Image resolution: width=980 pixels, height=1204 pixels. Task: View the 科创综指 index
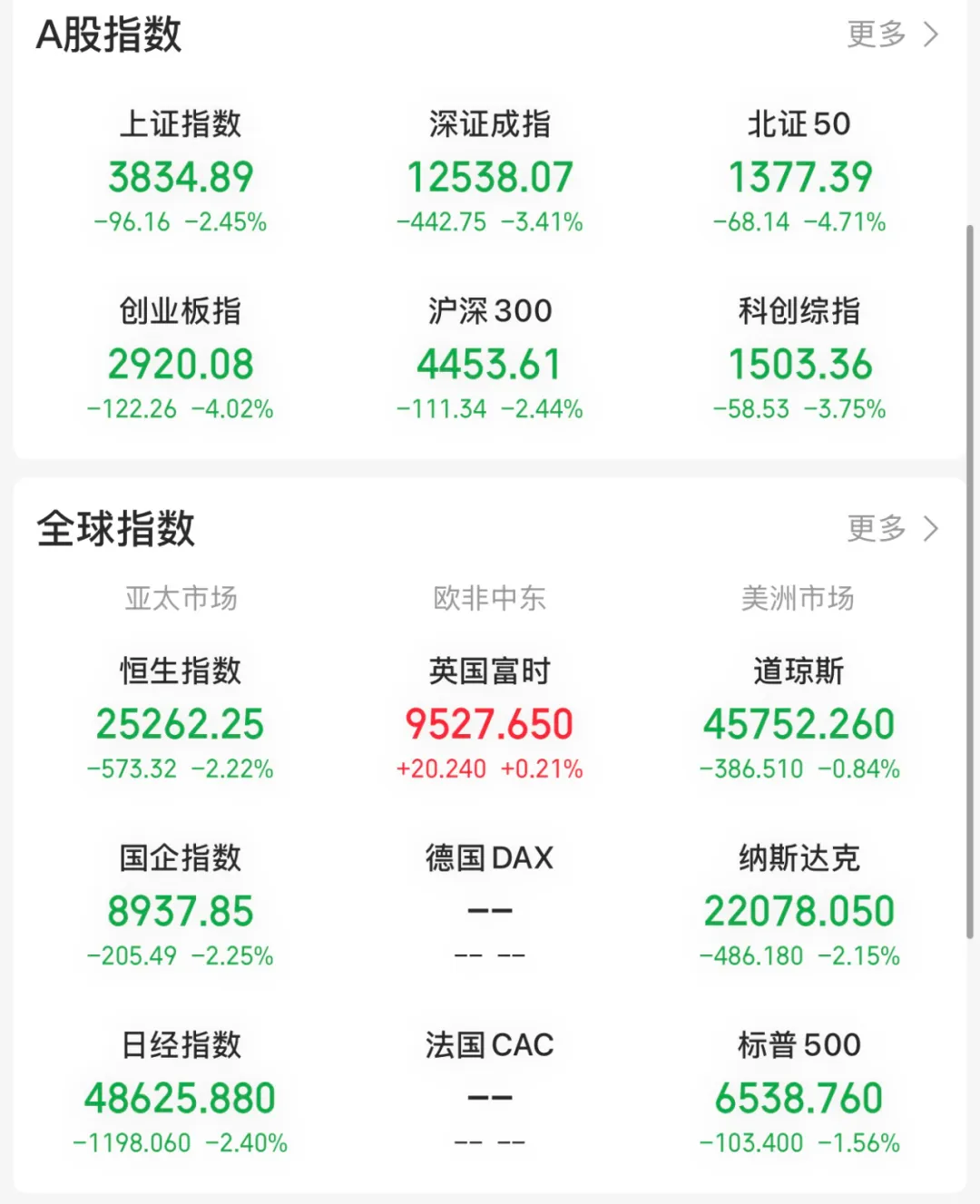coord(799,359)
